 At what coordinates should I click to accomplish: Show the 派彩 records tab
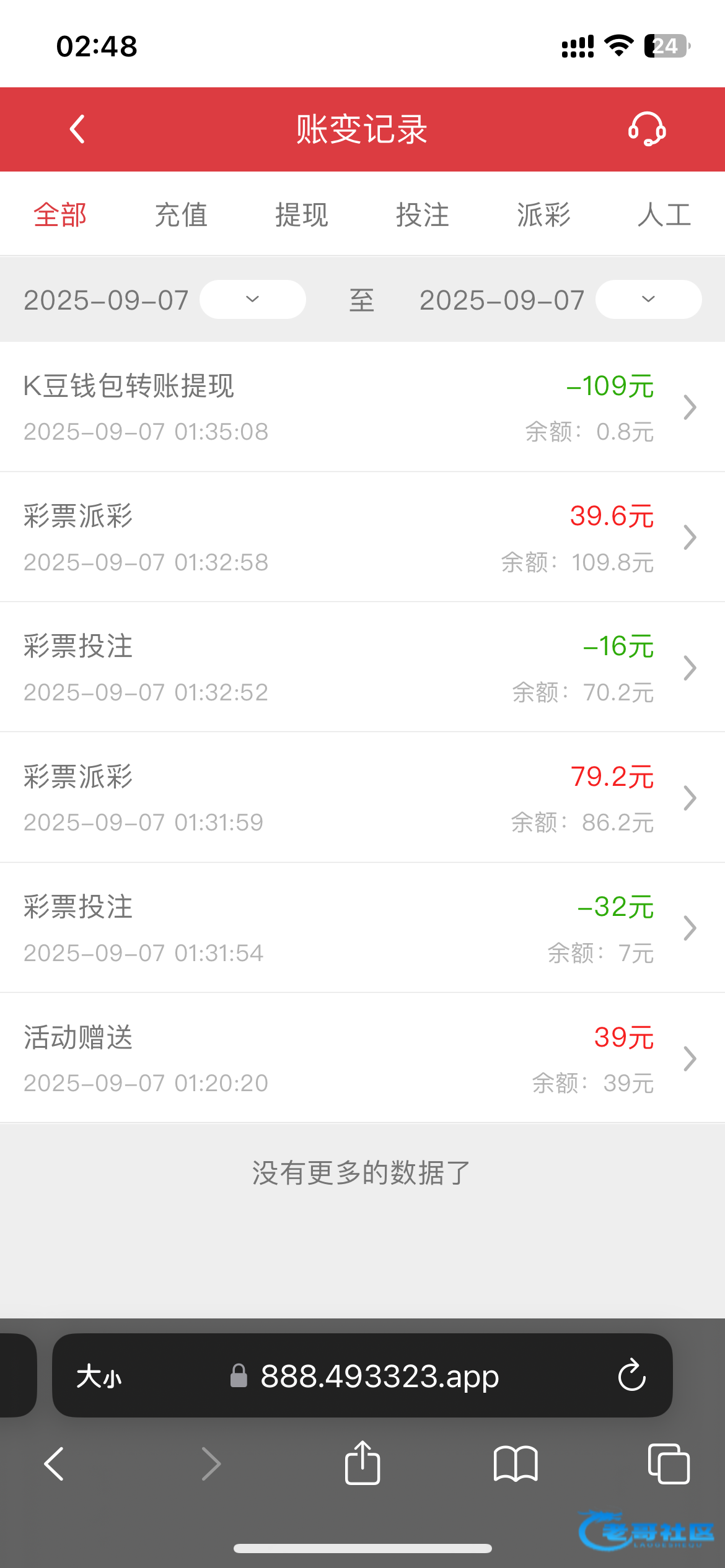(x=543, y=215)
